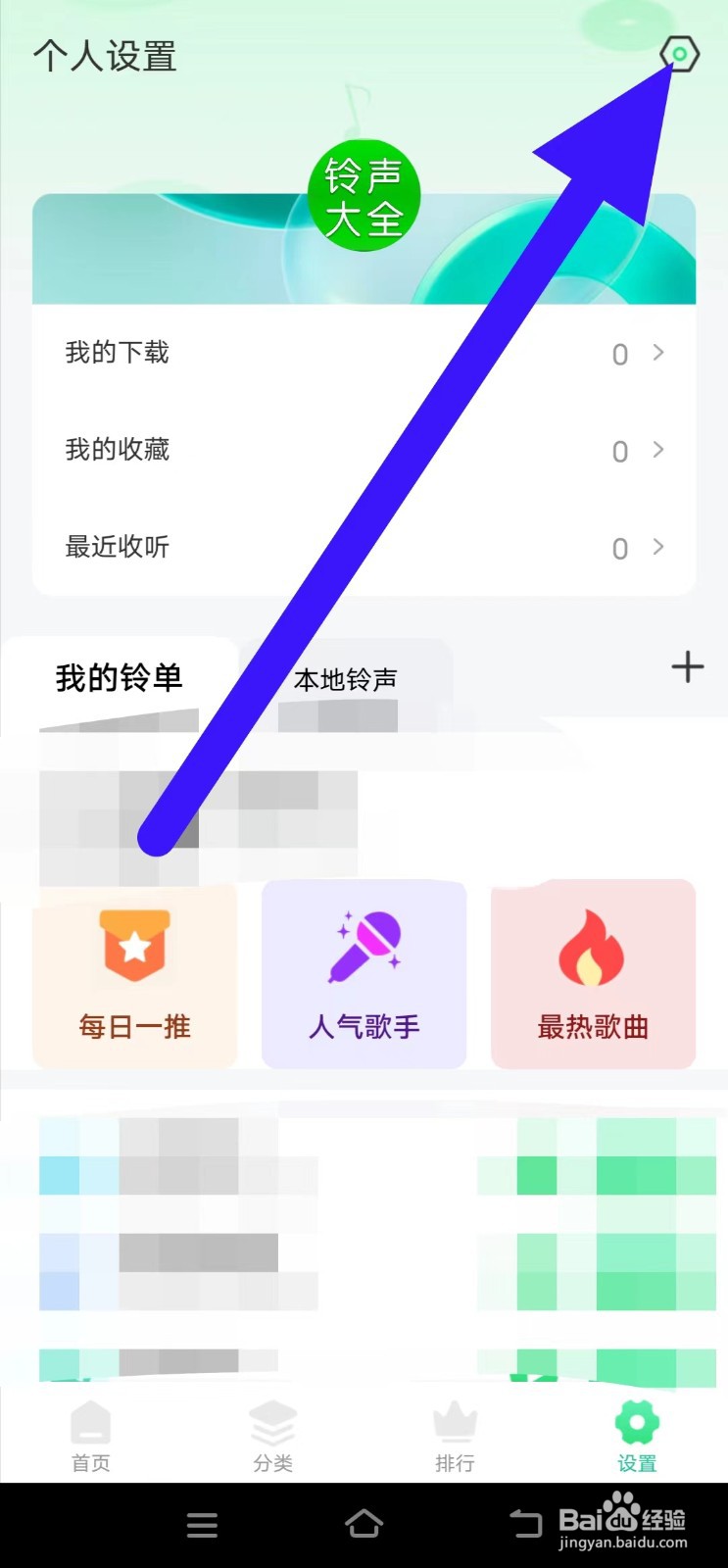Expand 我的下载 with its chevron
Screen dimensions: 728x1568
coord(656,353)
